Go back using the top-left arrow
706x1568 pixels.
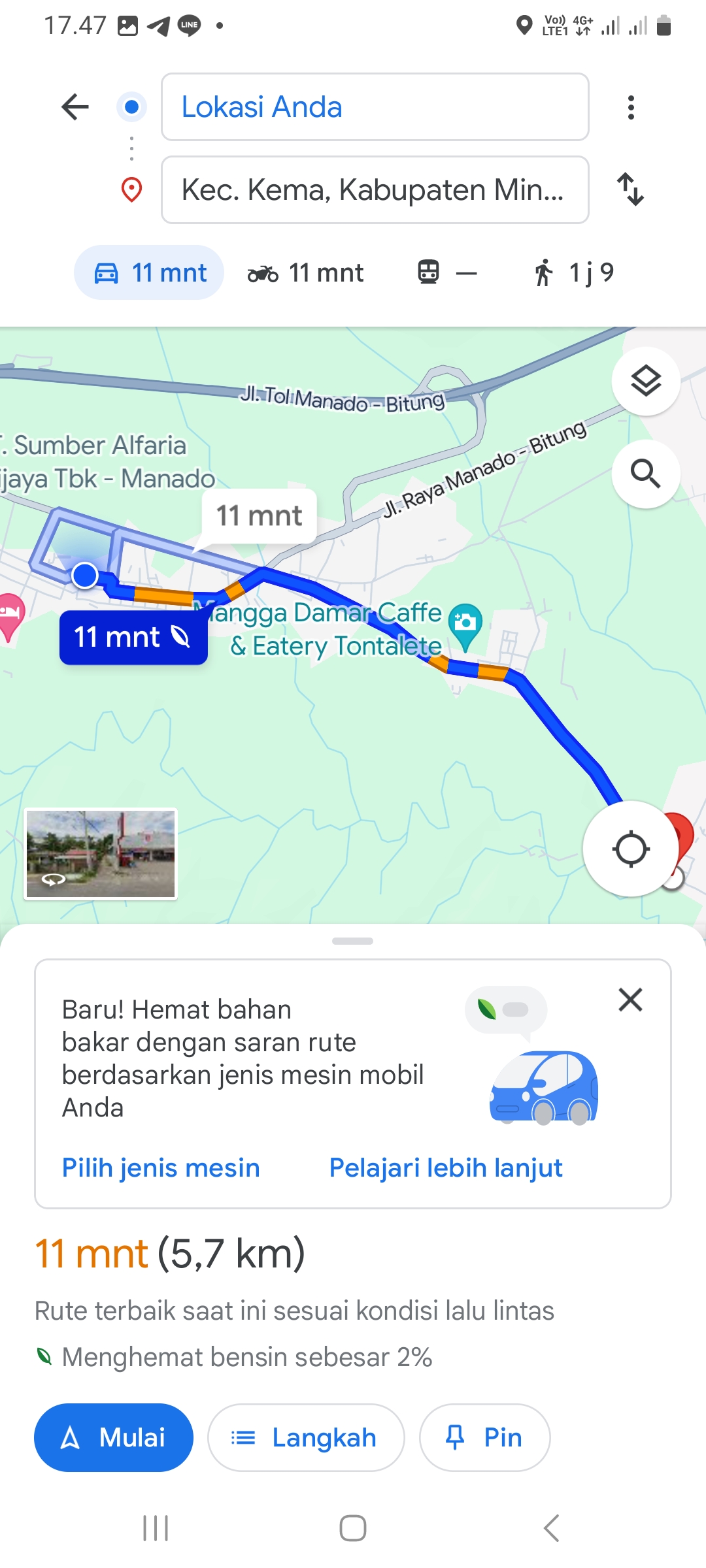75,106
